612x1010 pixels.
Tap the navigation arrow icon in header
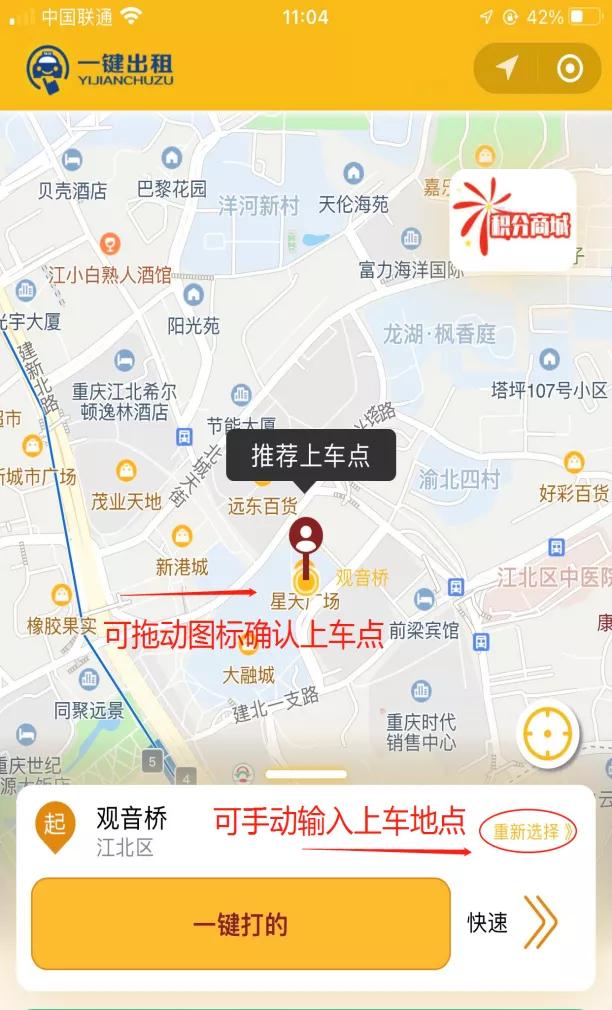tap(506, 68)
